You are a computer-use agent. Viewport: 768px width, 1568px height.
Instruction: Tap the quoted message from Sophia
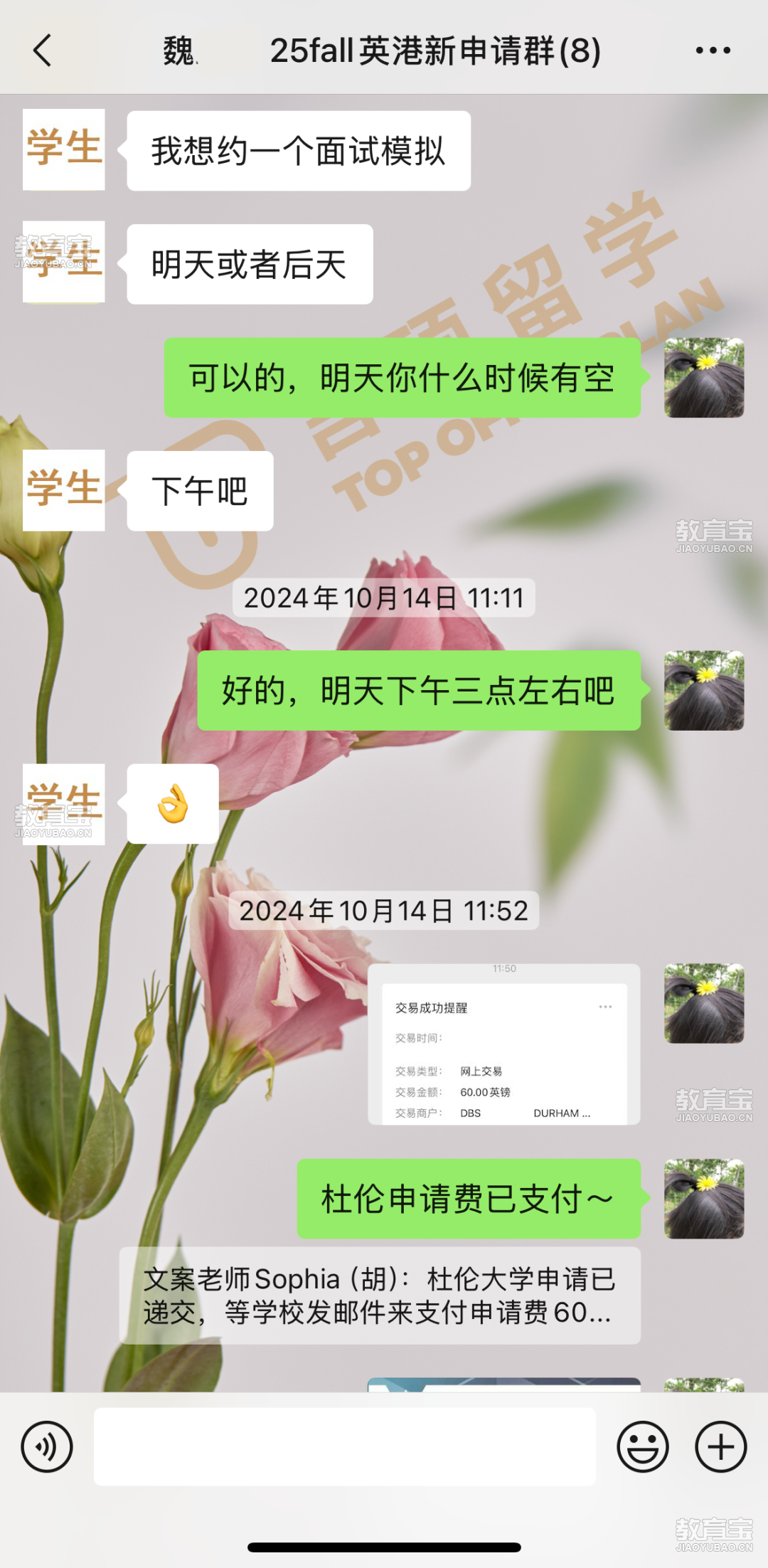379,1295
